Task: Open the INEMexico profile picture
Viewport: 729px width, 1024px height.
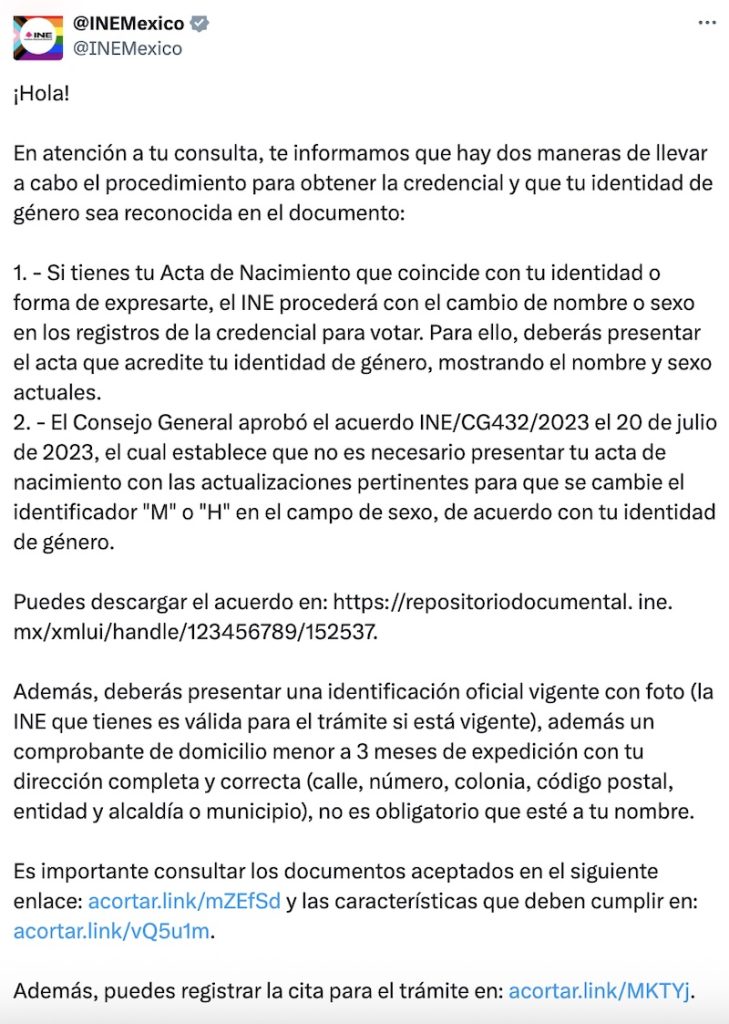Action: tap(38, 37)
